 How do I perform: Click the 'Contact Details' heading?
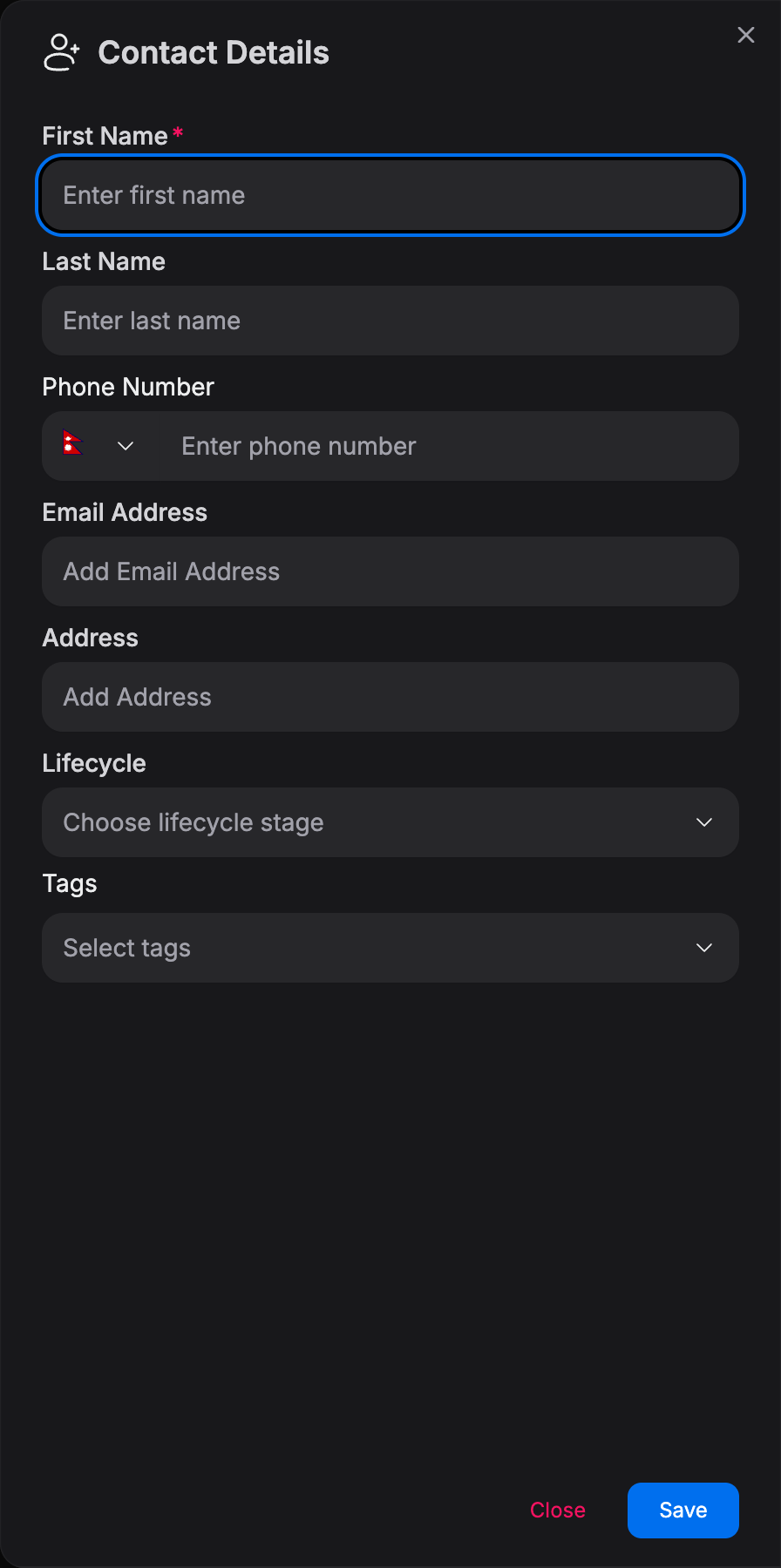(214, 52)
